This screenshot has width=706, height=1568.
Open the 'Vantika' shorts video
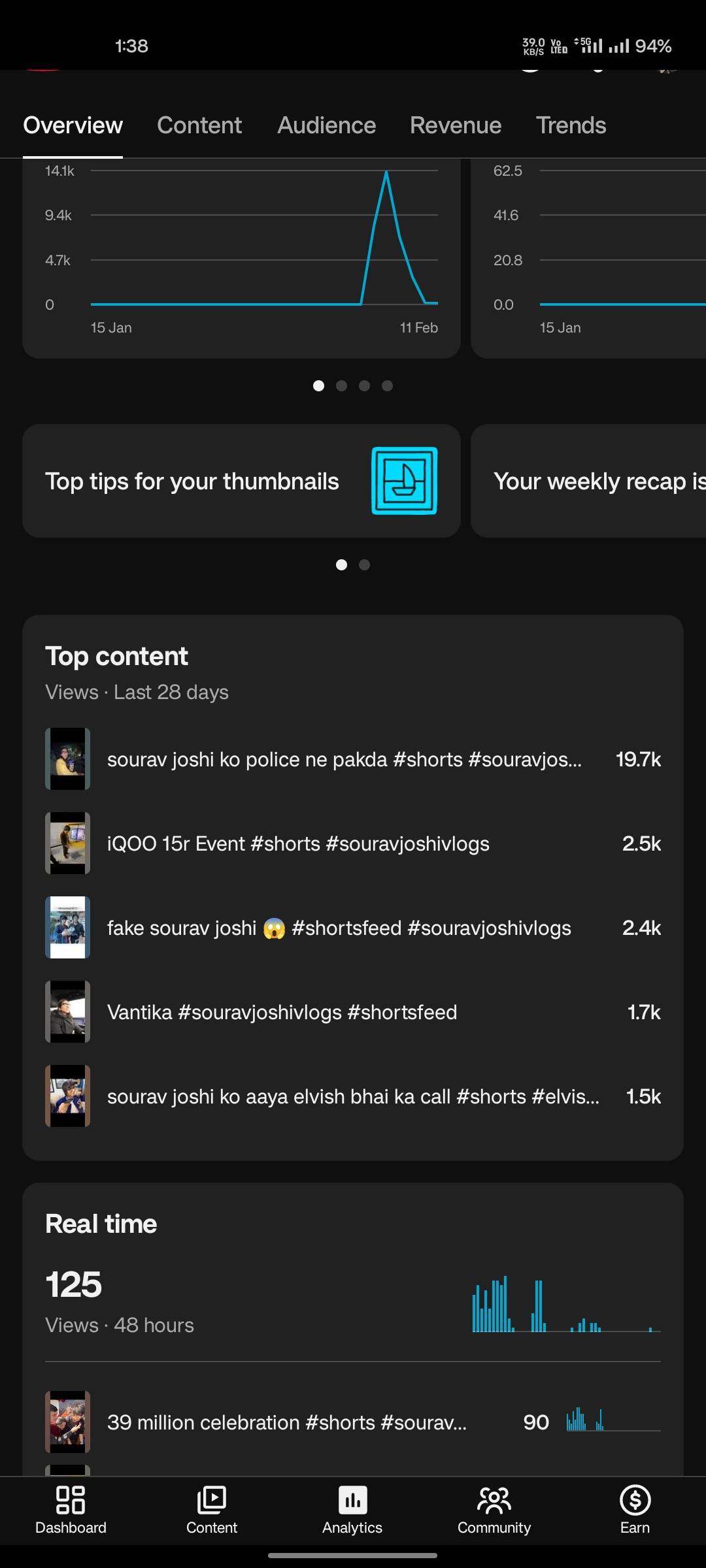click(282, 1012)
